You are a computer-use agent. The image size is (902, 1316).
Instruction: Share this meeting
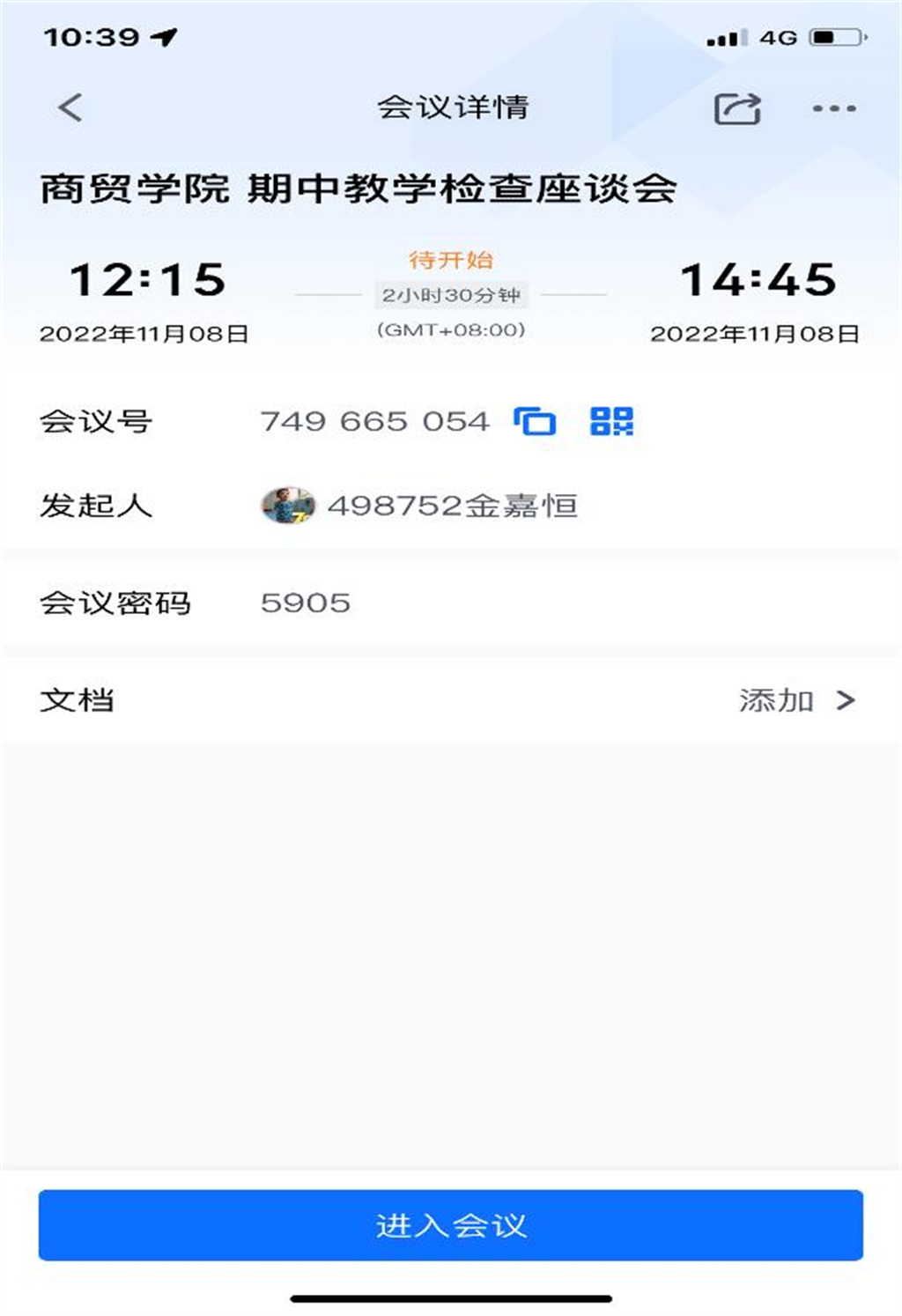coord(736,108)
